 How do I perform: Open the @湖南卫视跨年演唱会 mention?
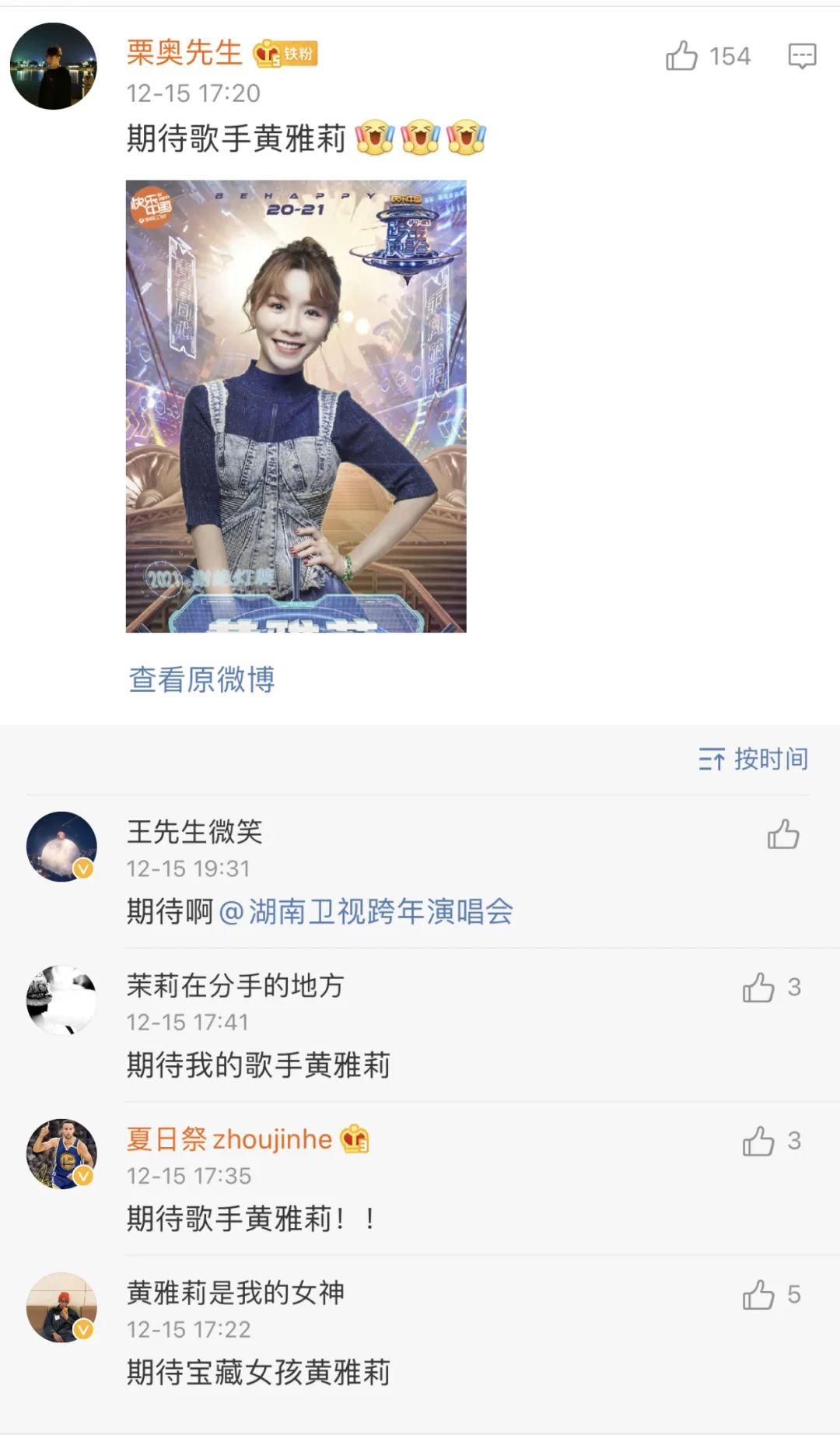[x=366, y=911]
